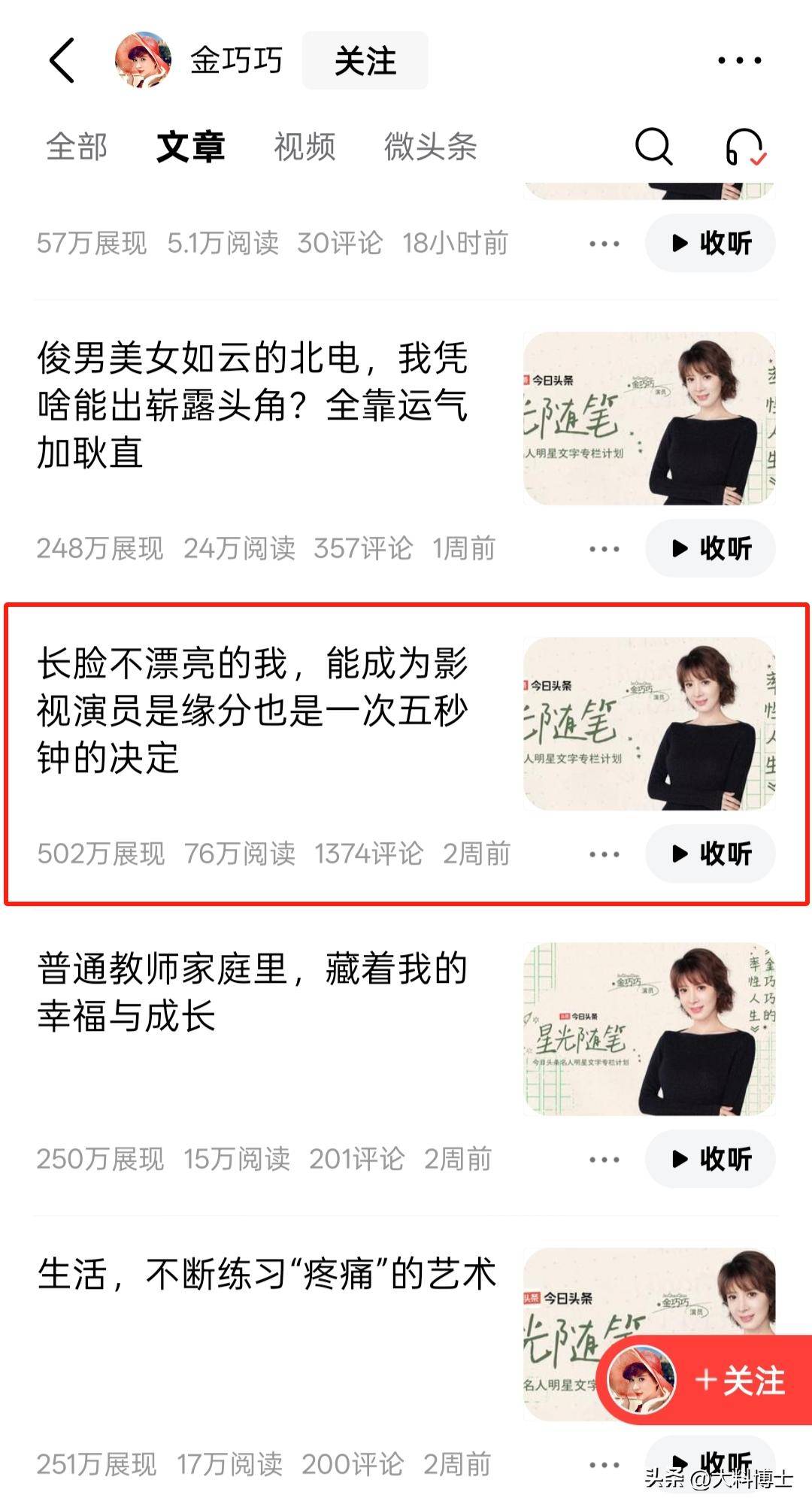
Task: Tap the floating red +关注 button
Action: tap(739, 1381)
